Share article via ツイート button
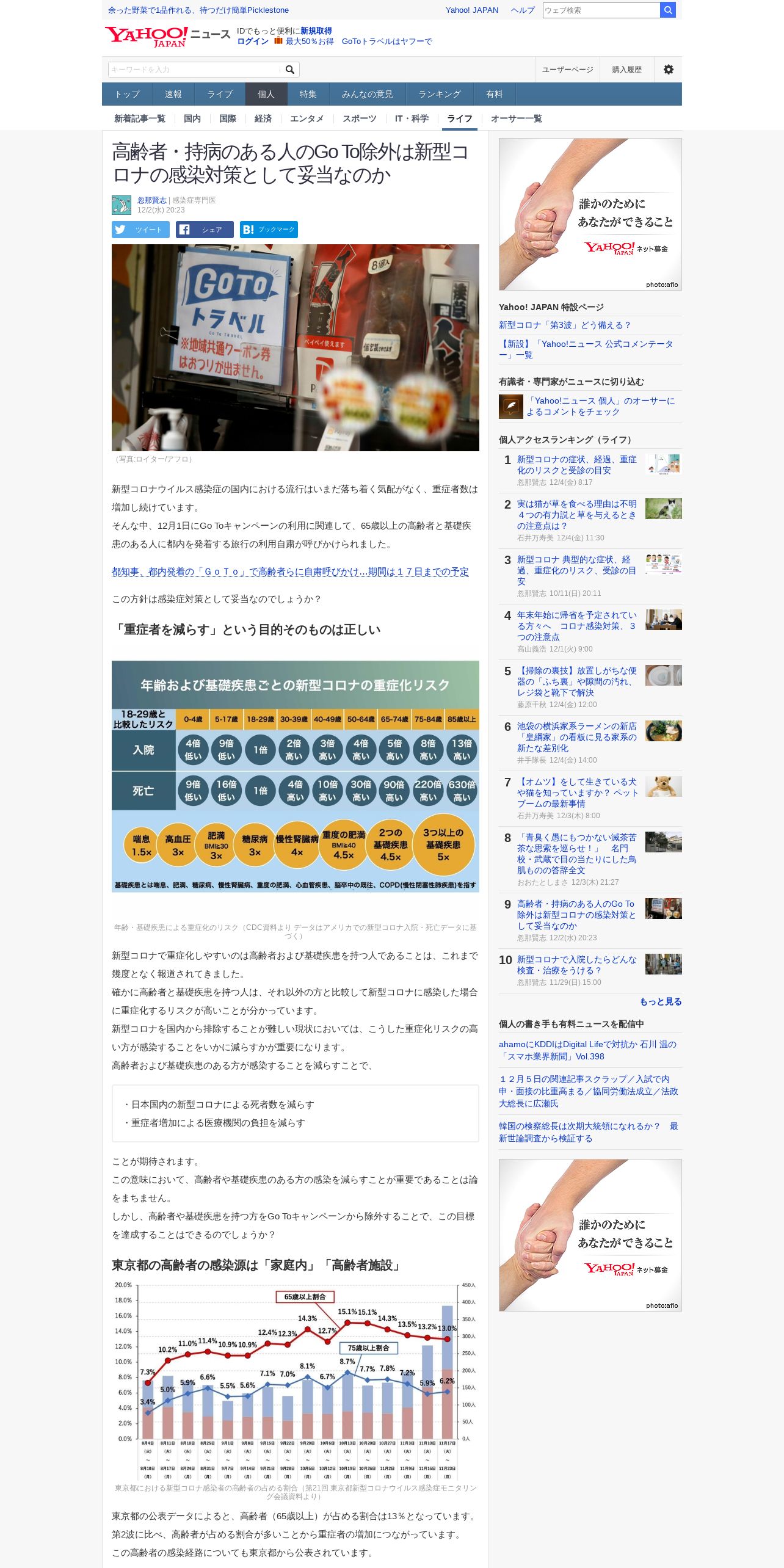The height and width of the screenshot is (1568, 784). [x=140, y=230]
